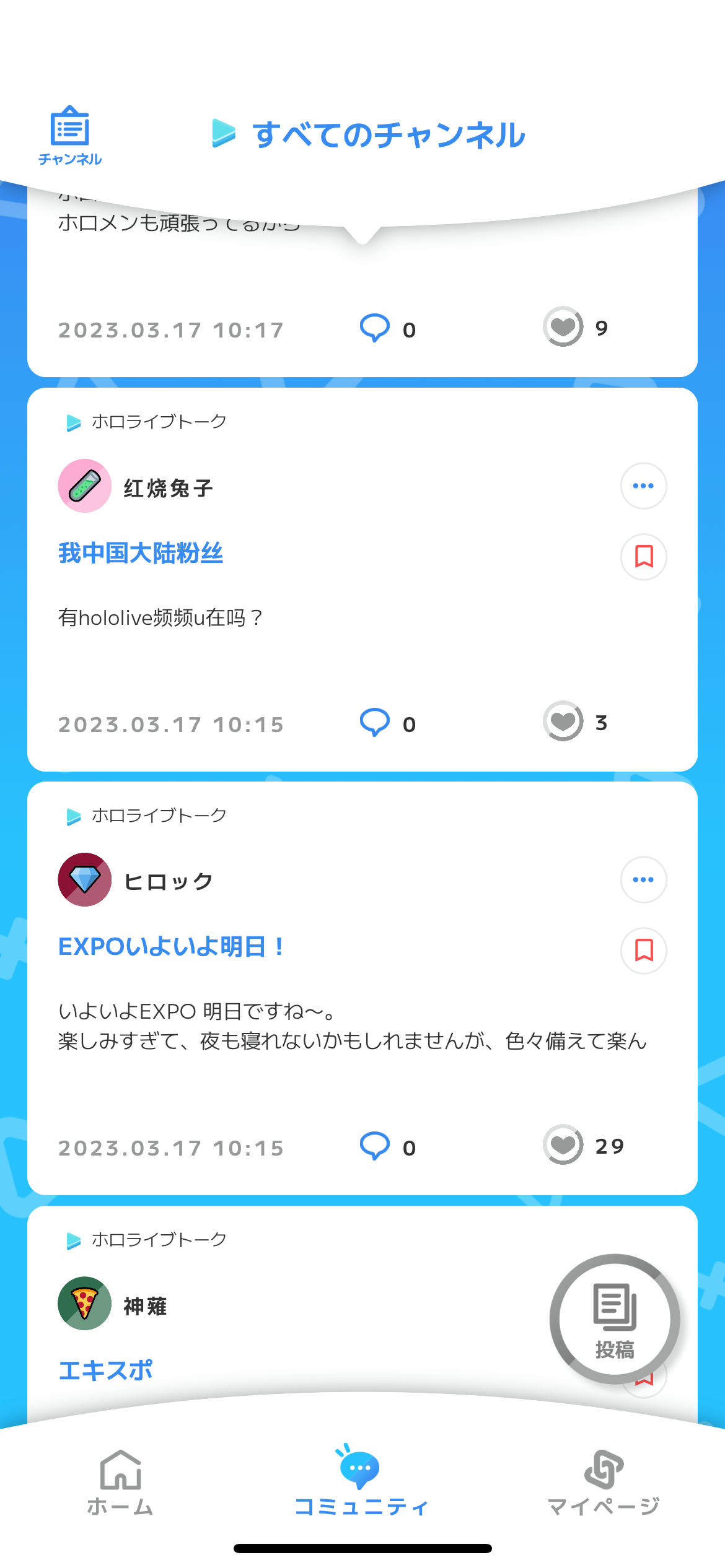
Task: Open more options on ヒロック's post
Action: click(643, 880)
